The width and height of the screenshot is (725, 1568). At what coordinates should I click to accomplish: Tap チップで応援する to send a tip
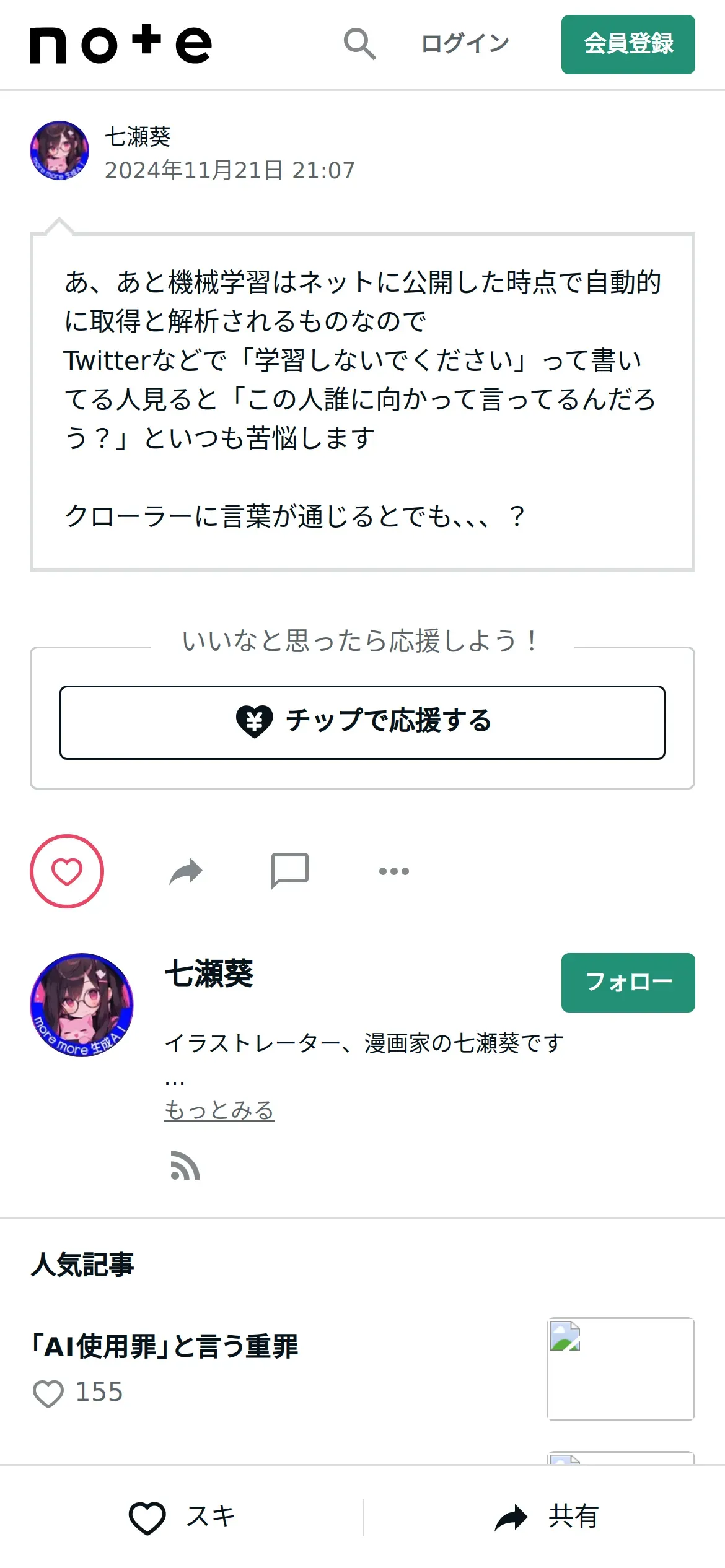pos(362,722)
